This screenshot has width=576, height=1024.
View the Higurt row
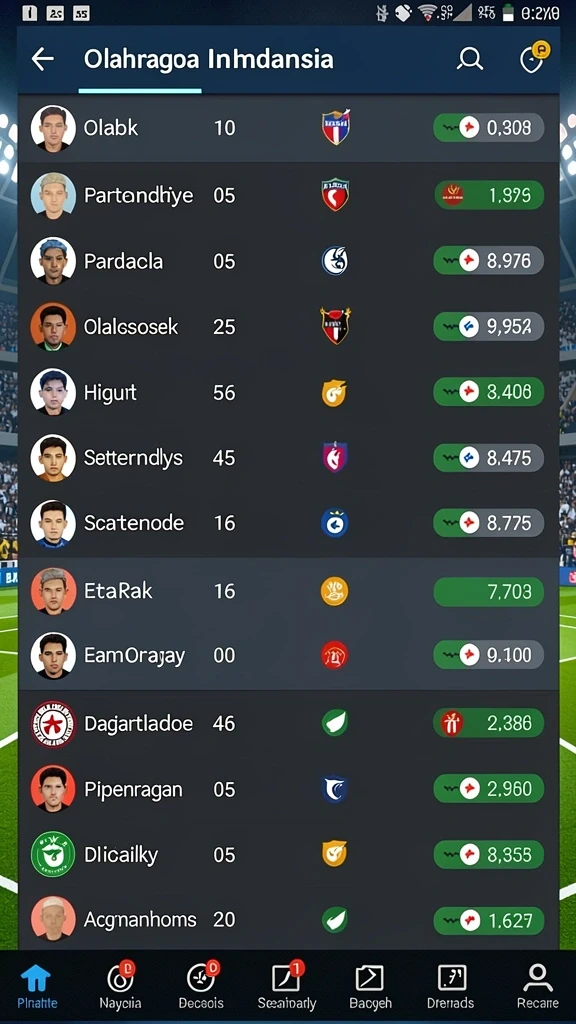288,392
